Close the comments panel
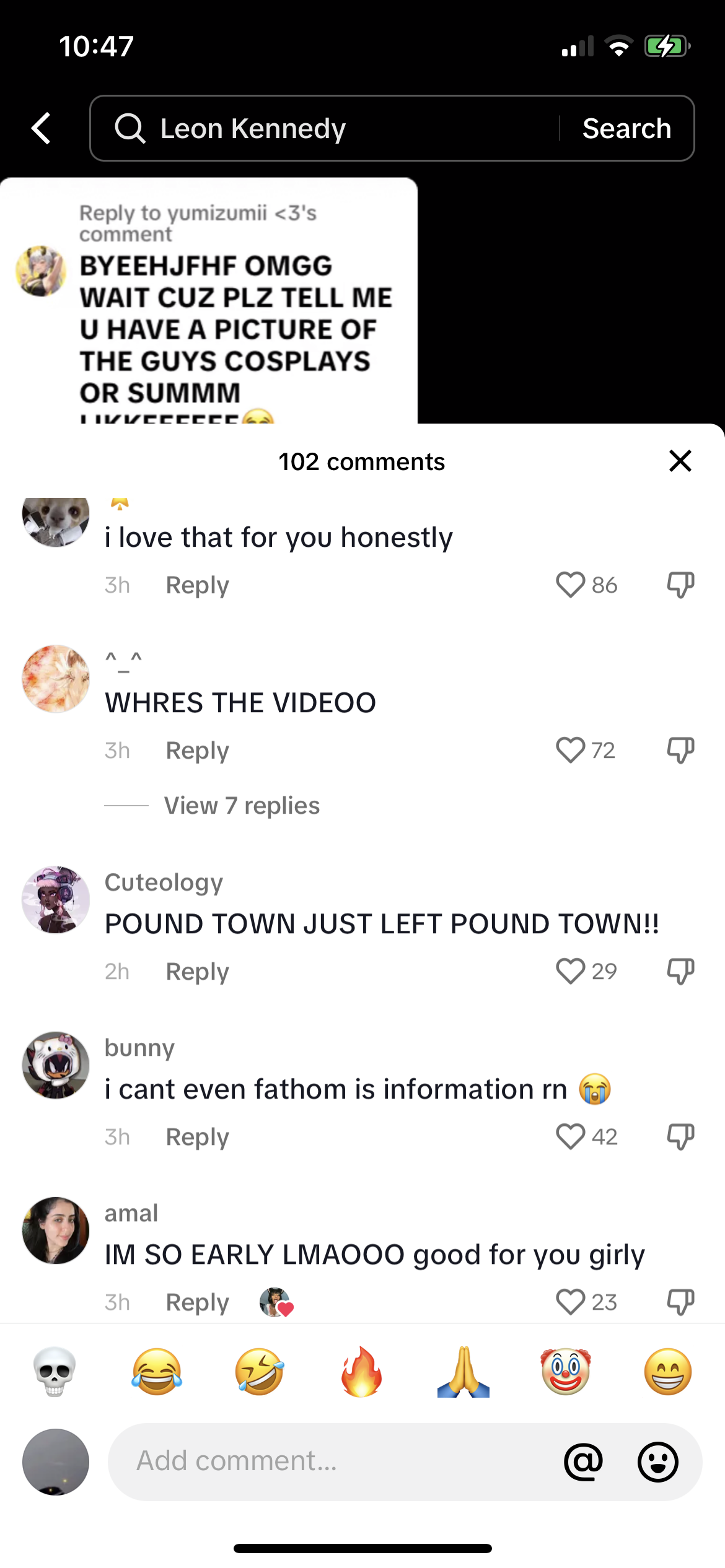This screenshot has width=725, height=1568. pyautogui.click(x=680, y=461)
